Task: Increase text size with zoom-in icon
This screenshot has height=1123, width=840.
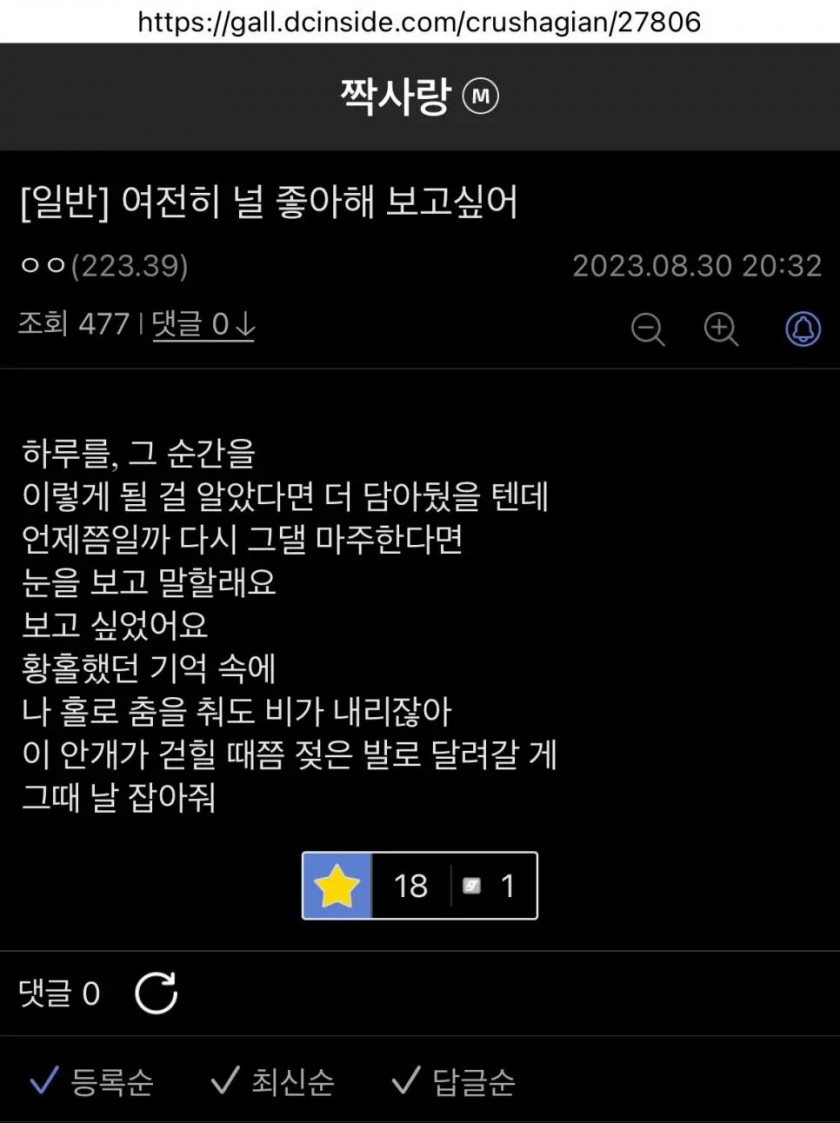Action: point(721,329)
